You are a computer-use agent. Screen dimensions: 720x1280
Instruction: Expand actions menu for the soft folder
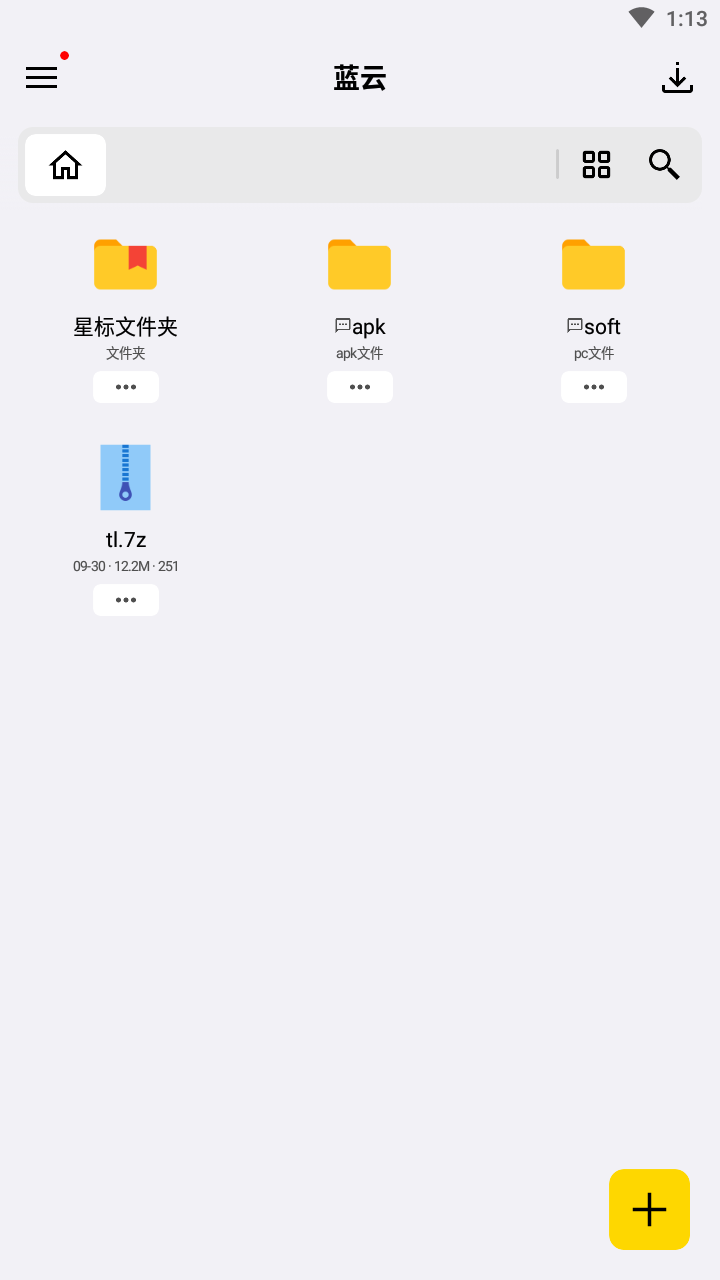593,387
